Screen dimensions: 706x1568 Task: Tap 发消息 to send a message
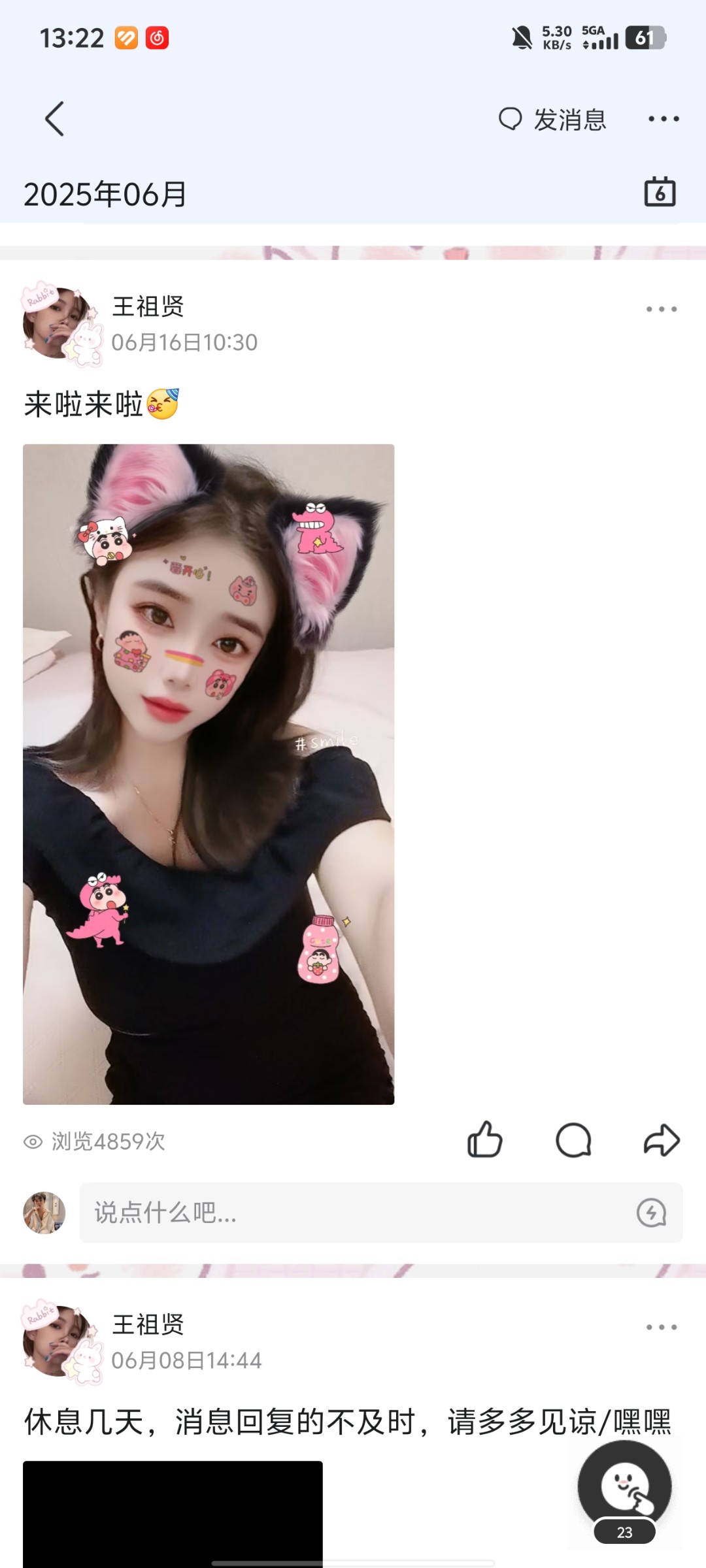tap(553, 120)
